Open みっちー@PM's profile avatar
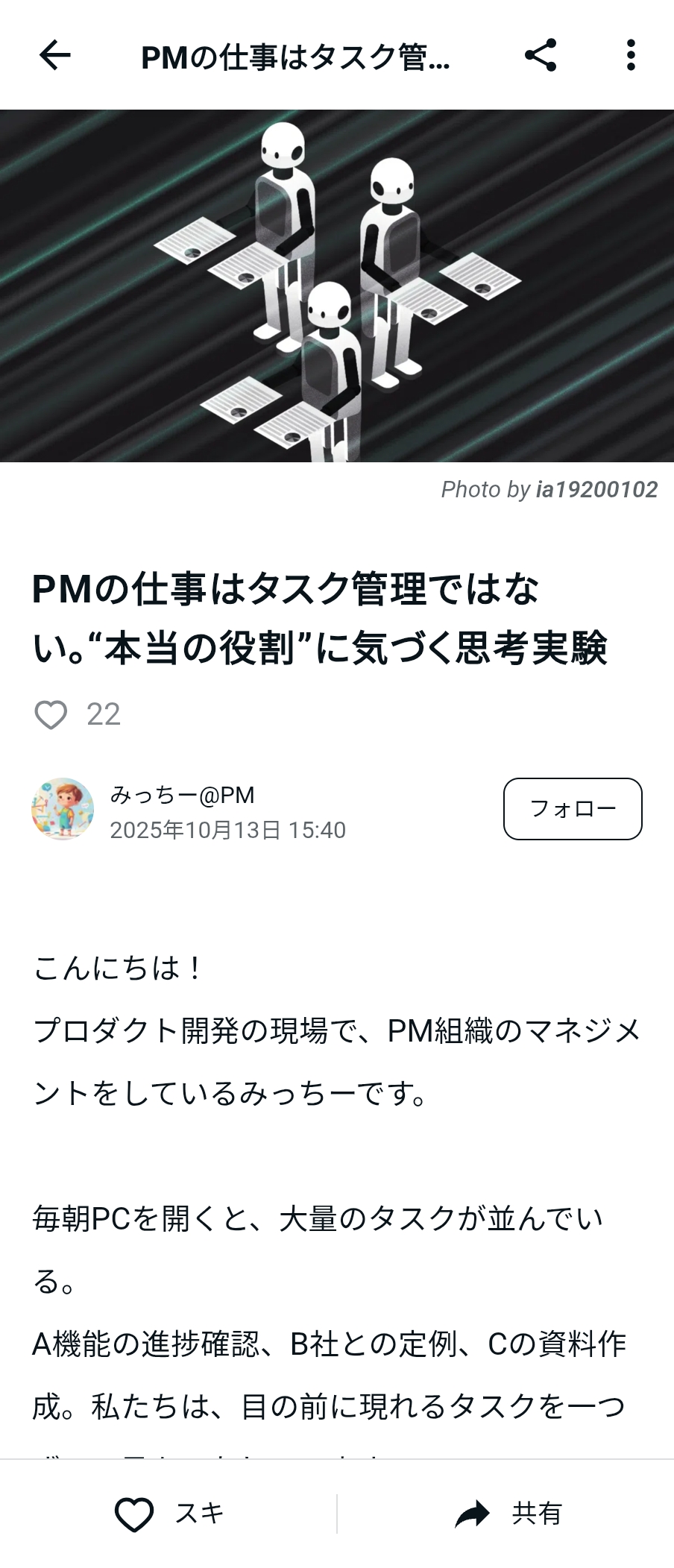674x1568 pixels. tap(63, 810)
